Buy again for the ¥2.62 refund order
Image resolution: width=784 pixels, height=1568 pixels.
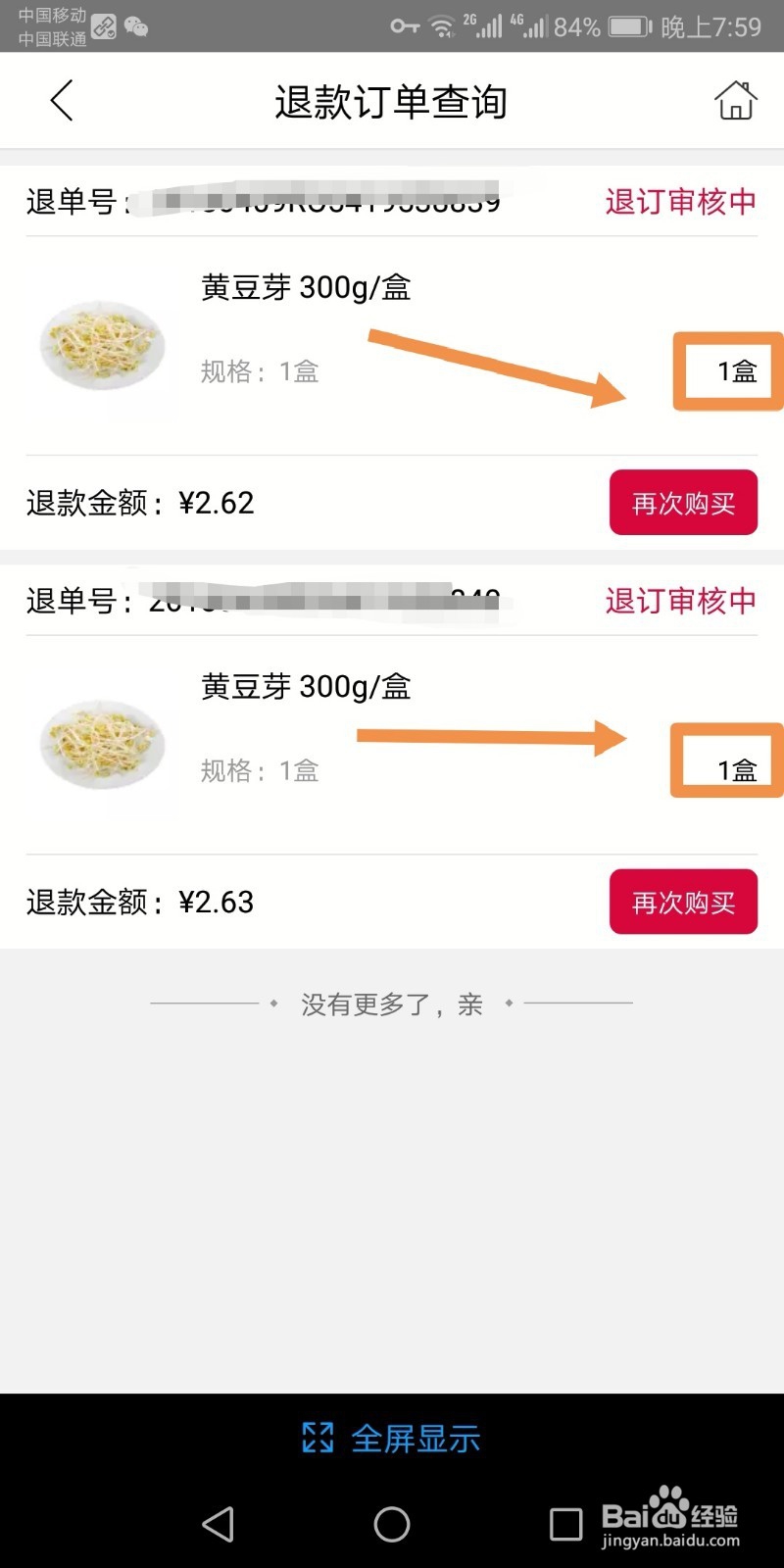click(x=683, y=503)
